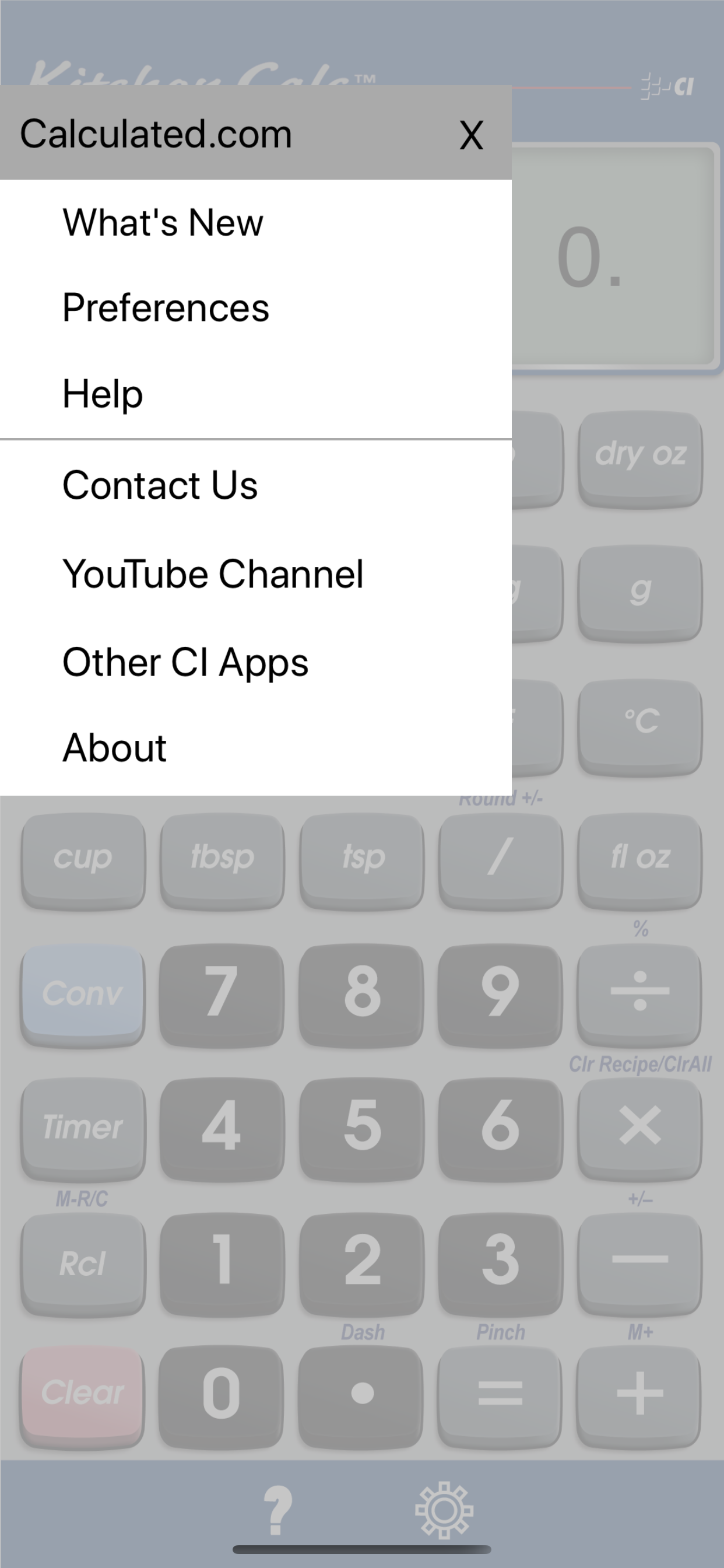724x1568 pixels.
Task: Open the Help menu entry
Action: [101, 393]
